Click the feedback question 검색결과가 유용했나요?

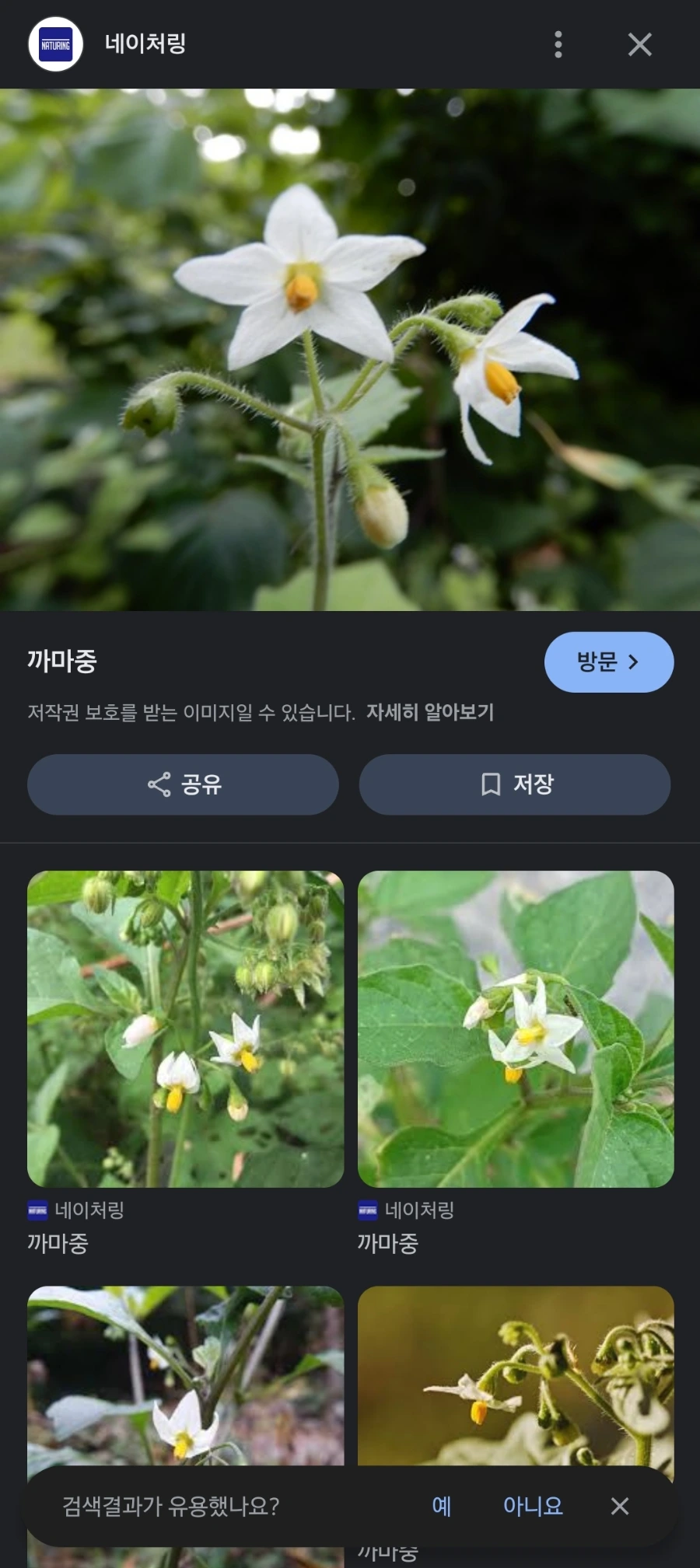click(x=171, y=1507)
